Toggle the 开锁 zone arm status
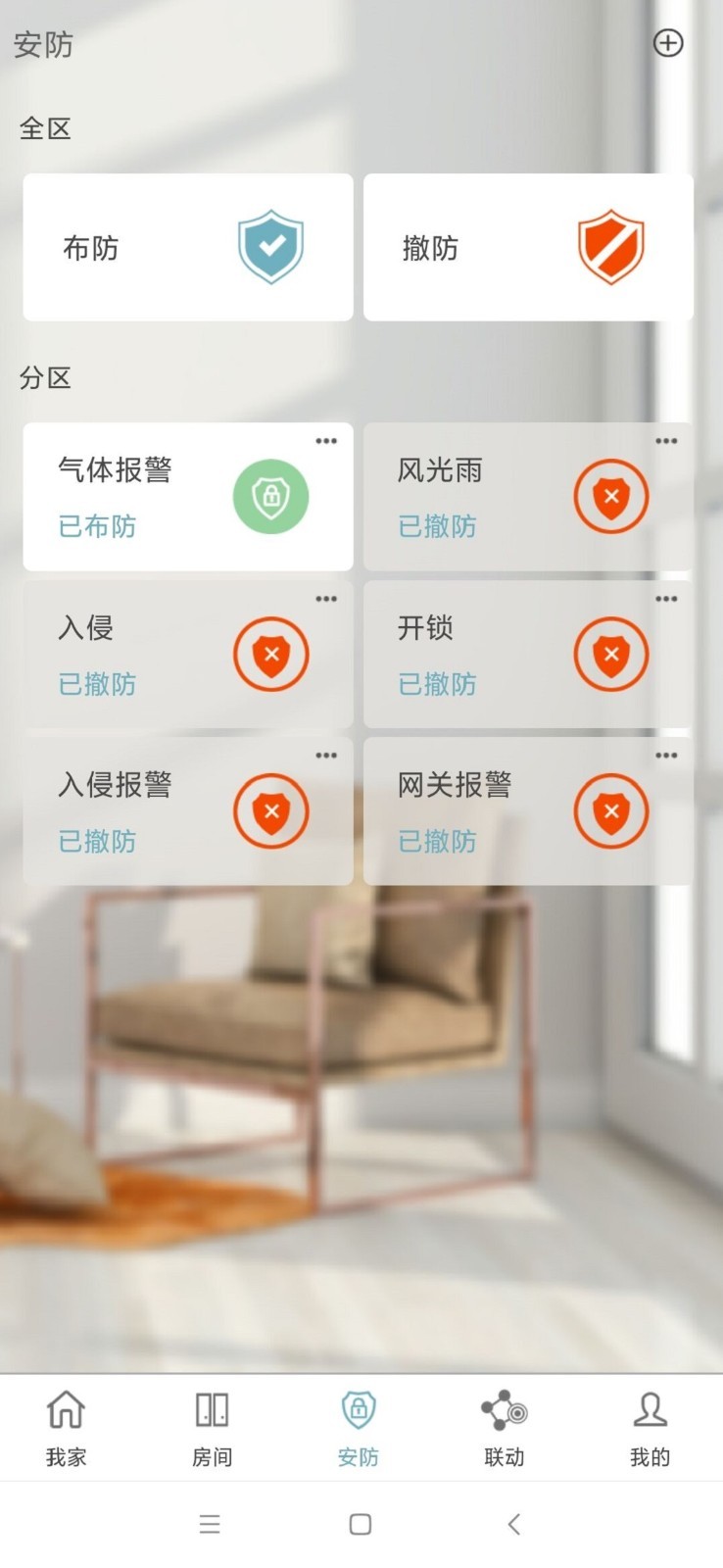The width and height of the screenshot is (723, 1568). pos(611,654)
